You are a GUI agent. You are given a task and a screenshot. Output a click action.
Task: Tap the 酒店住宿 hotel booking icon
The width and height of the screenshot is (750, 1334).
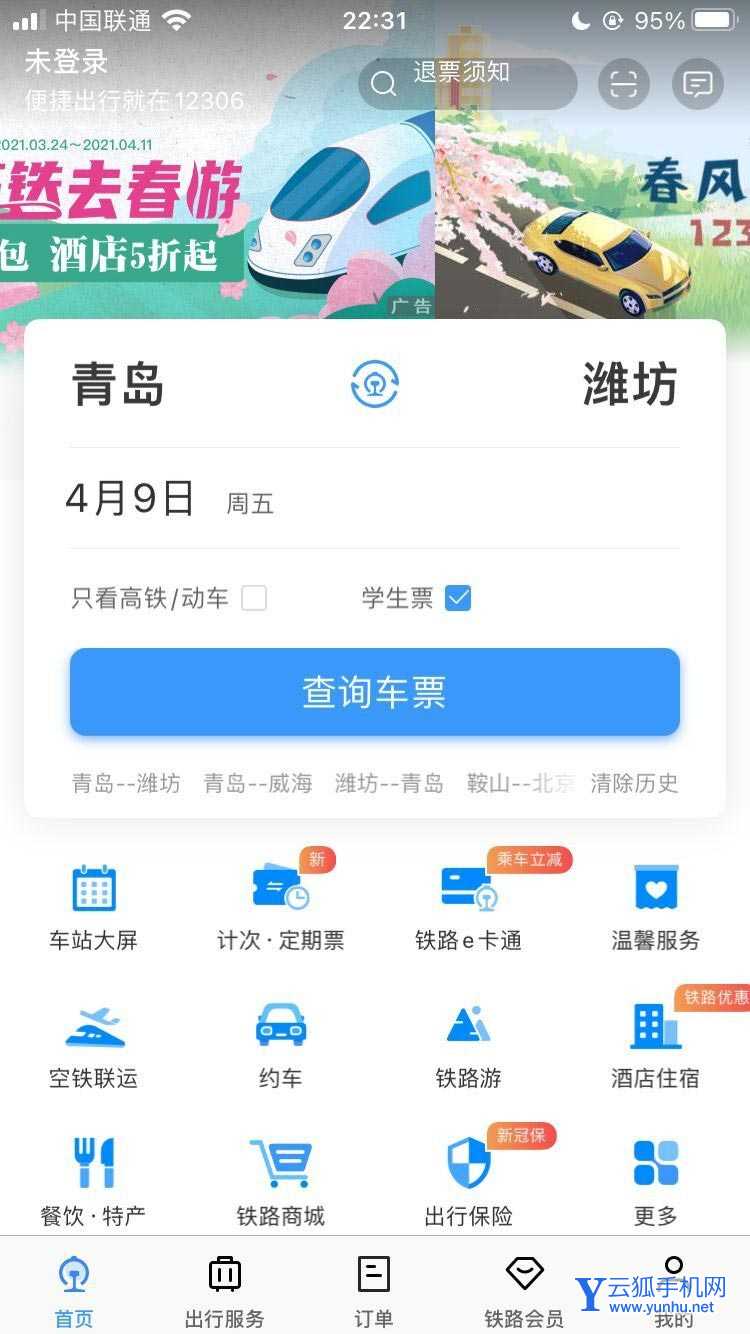point(655,1026)
